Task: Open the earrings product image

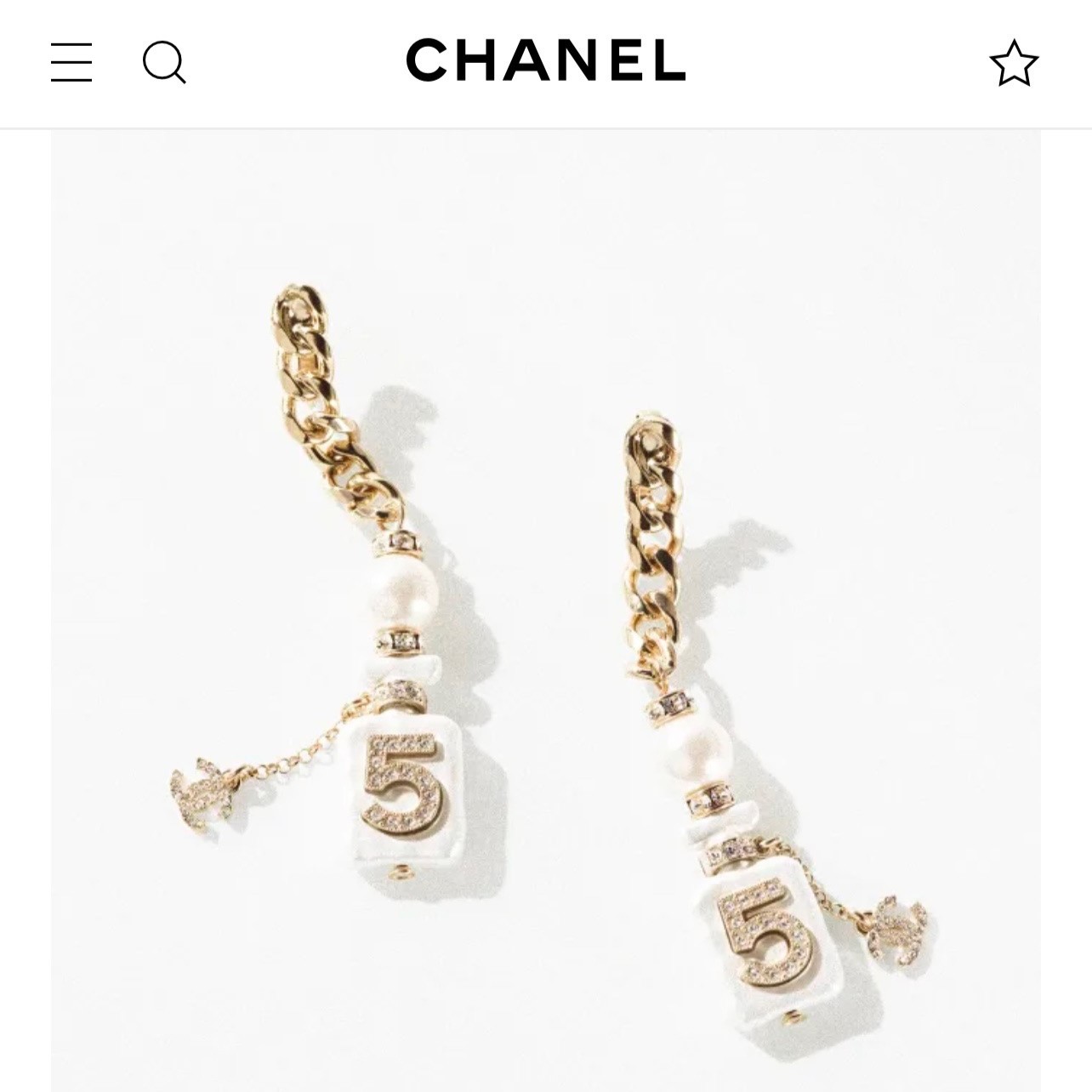Action: click(545, 646)
